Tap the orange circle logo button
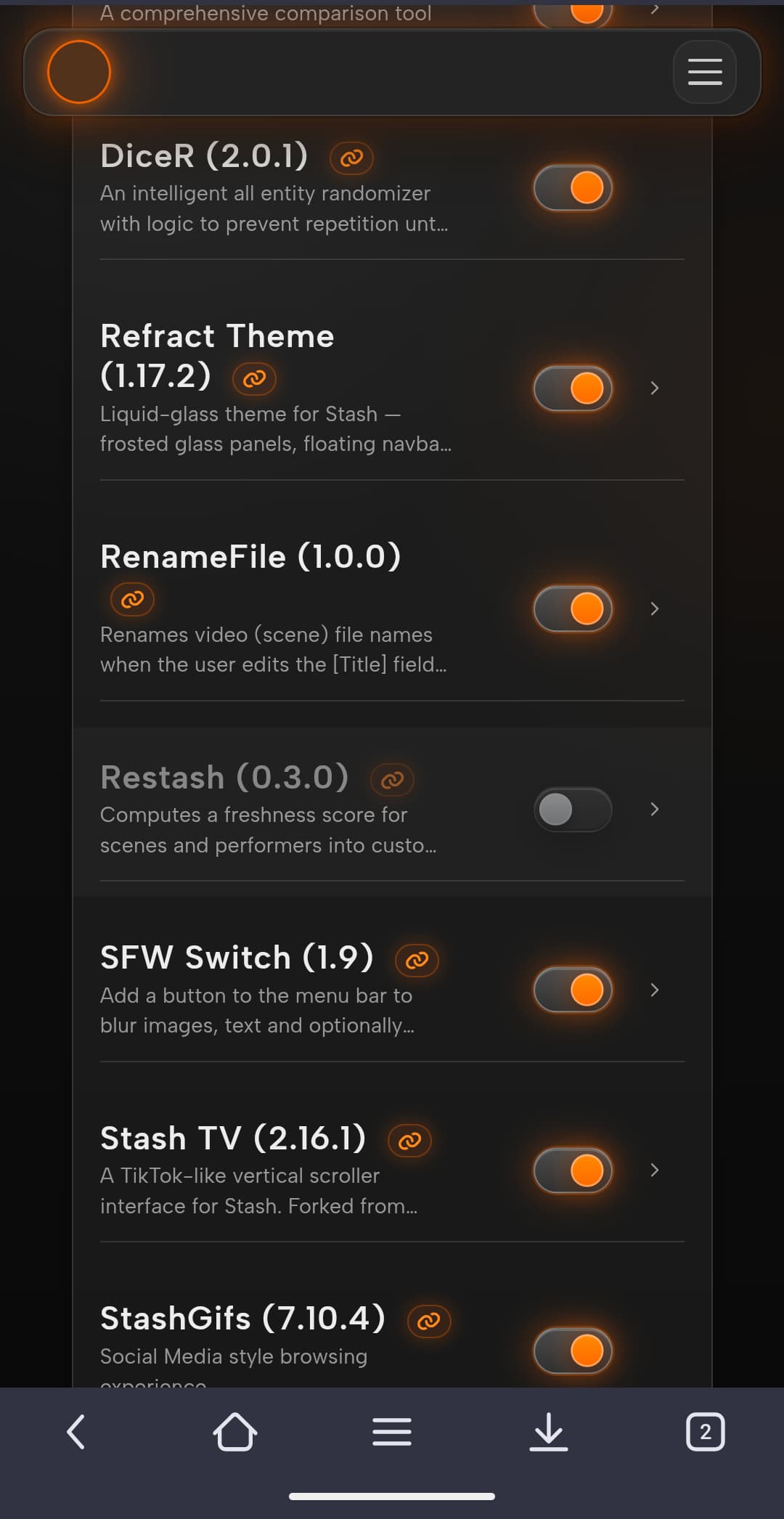Screen dimensions: 784x1519 [x=79, y=72]
